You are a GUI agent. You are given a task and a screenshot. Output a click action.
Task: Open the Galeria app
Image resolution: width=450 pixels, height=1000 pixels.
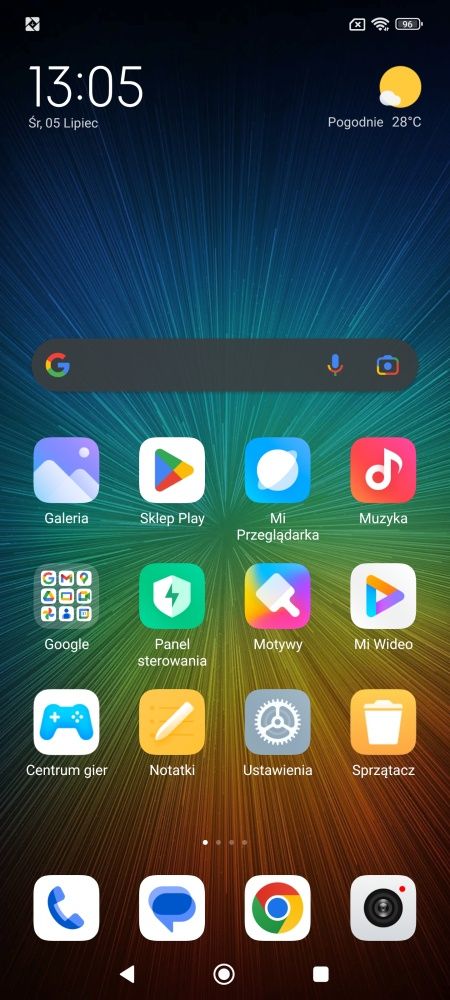tap(66, 470)
